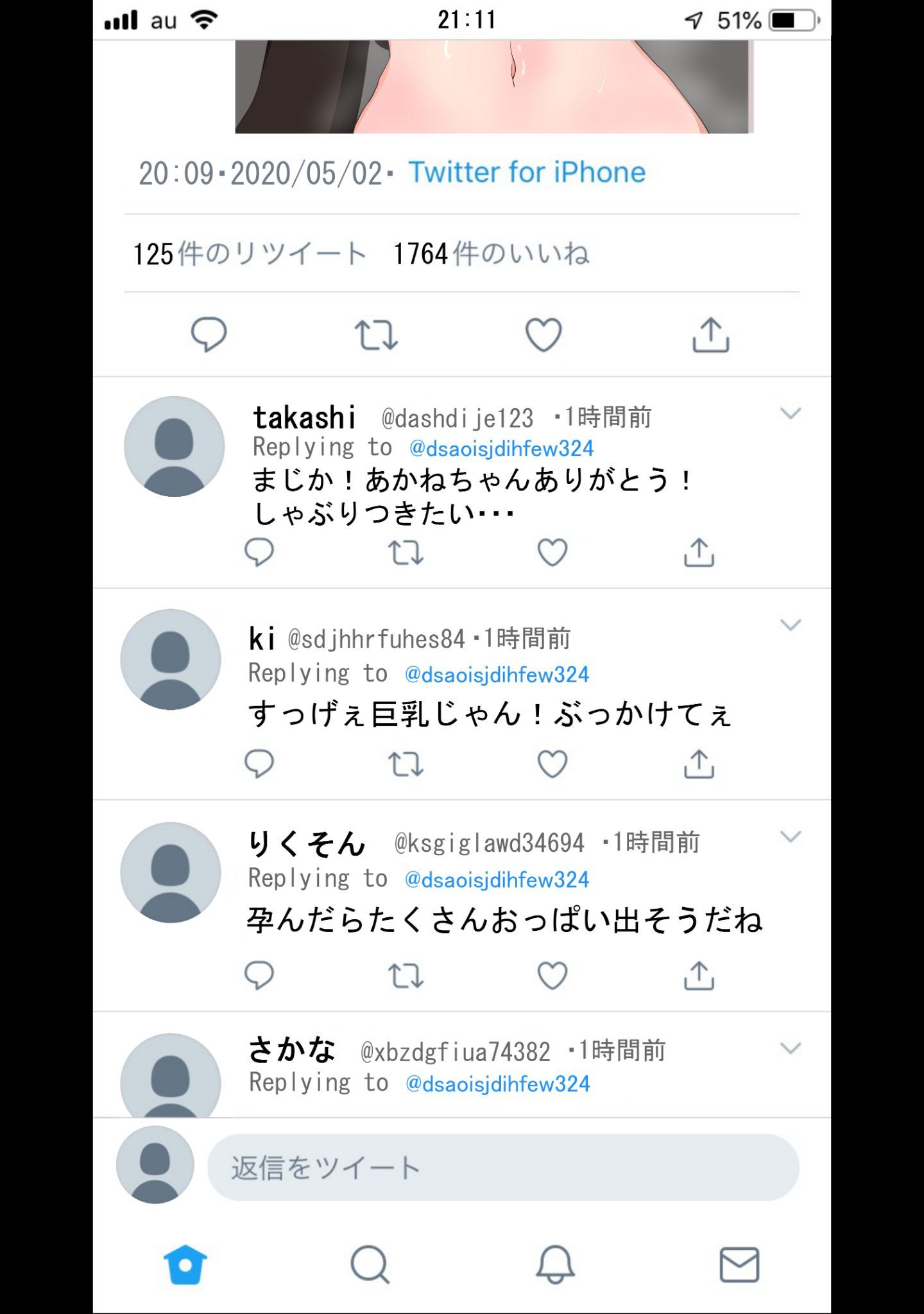Expand options chevron on さかな's reply
The width and height of the screenshot is (924, 1314).
[x=790, y=1048]
